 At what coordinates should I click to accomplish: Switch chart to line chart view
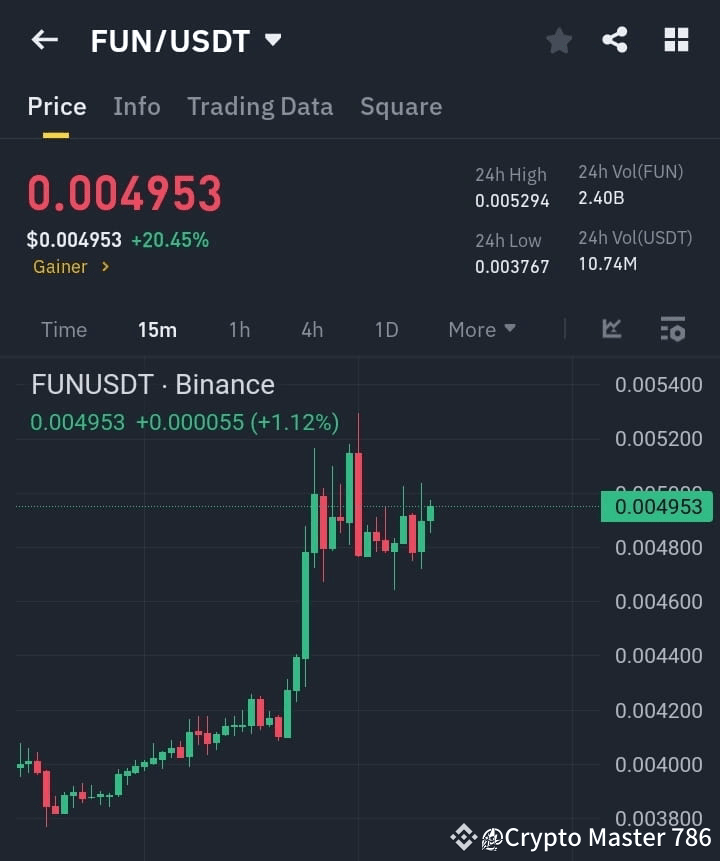tap(611, 329)
